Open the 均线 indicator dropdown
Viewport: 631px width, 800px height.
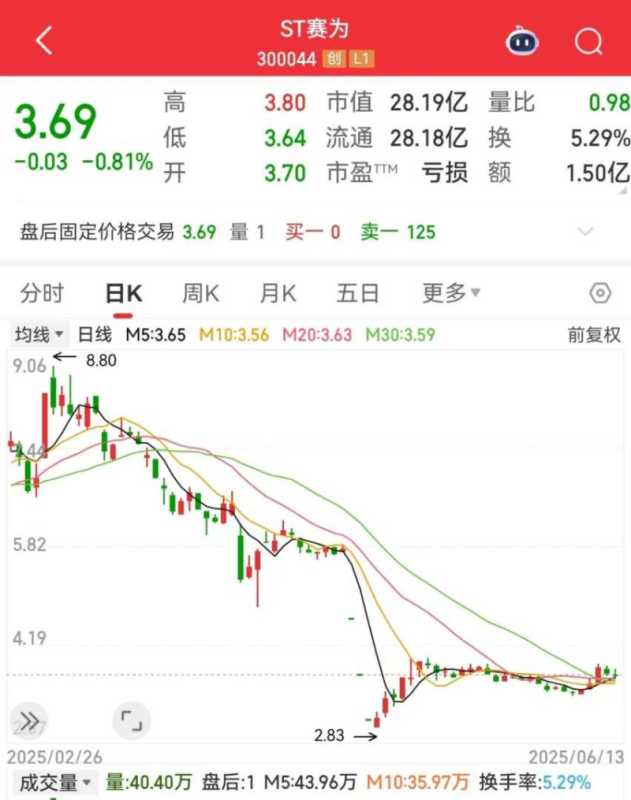coord(39,335)
